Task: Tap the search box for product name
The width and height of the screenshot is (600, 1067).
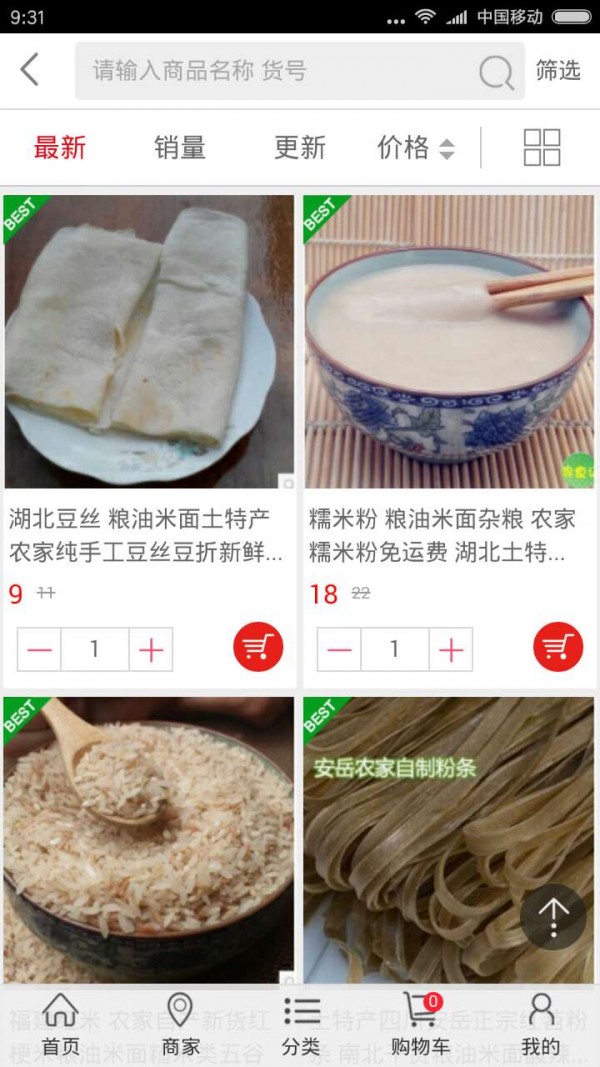Action: click(280, 71)
